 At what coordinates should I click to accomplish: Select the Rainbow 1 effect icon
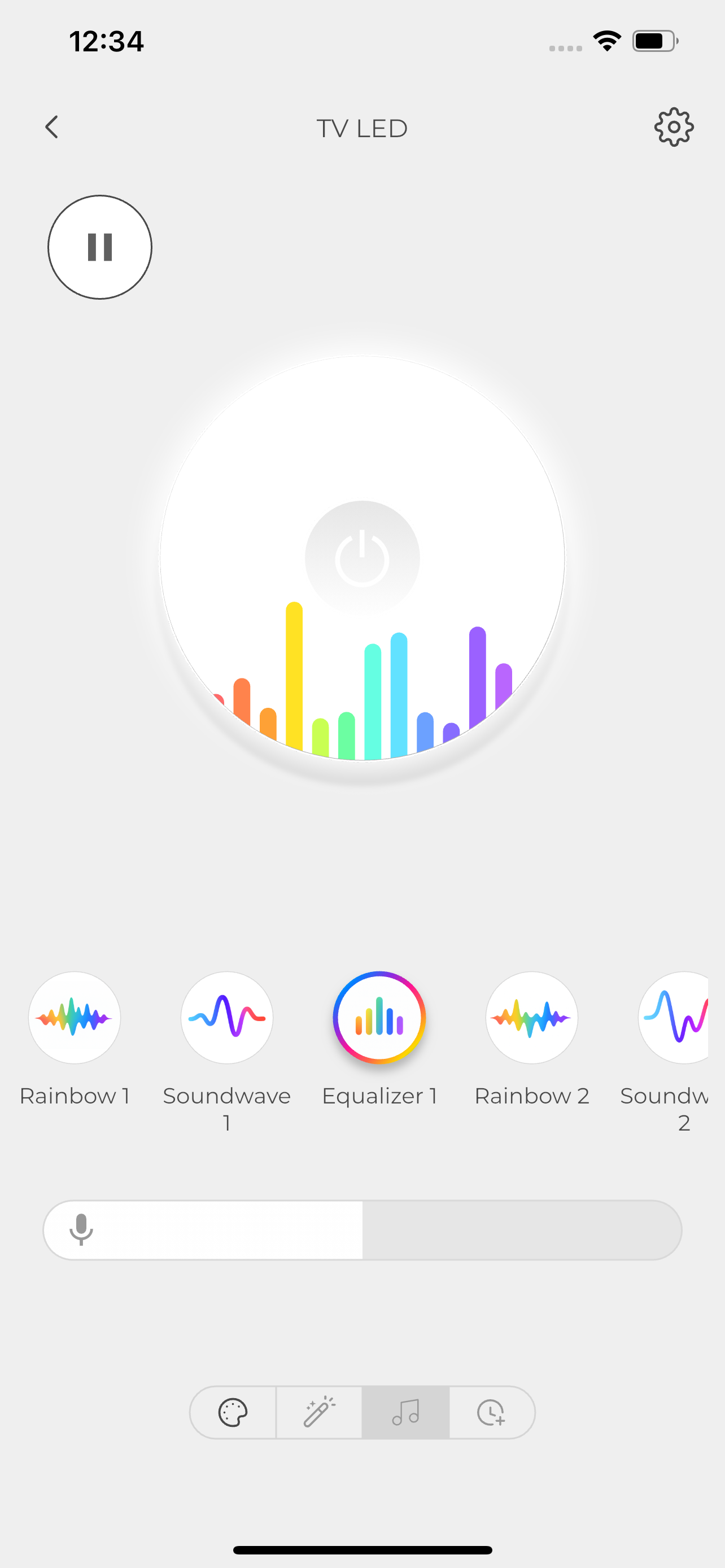tap(75, 1018)
